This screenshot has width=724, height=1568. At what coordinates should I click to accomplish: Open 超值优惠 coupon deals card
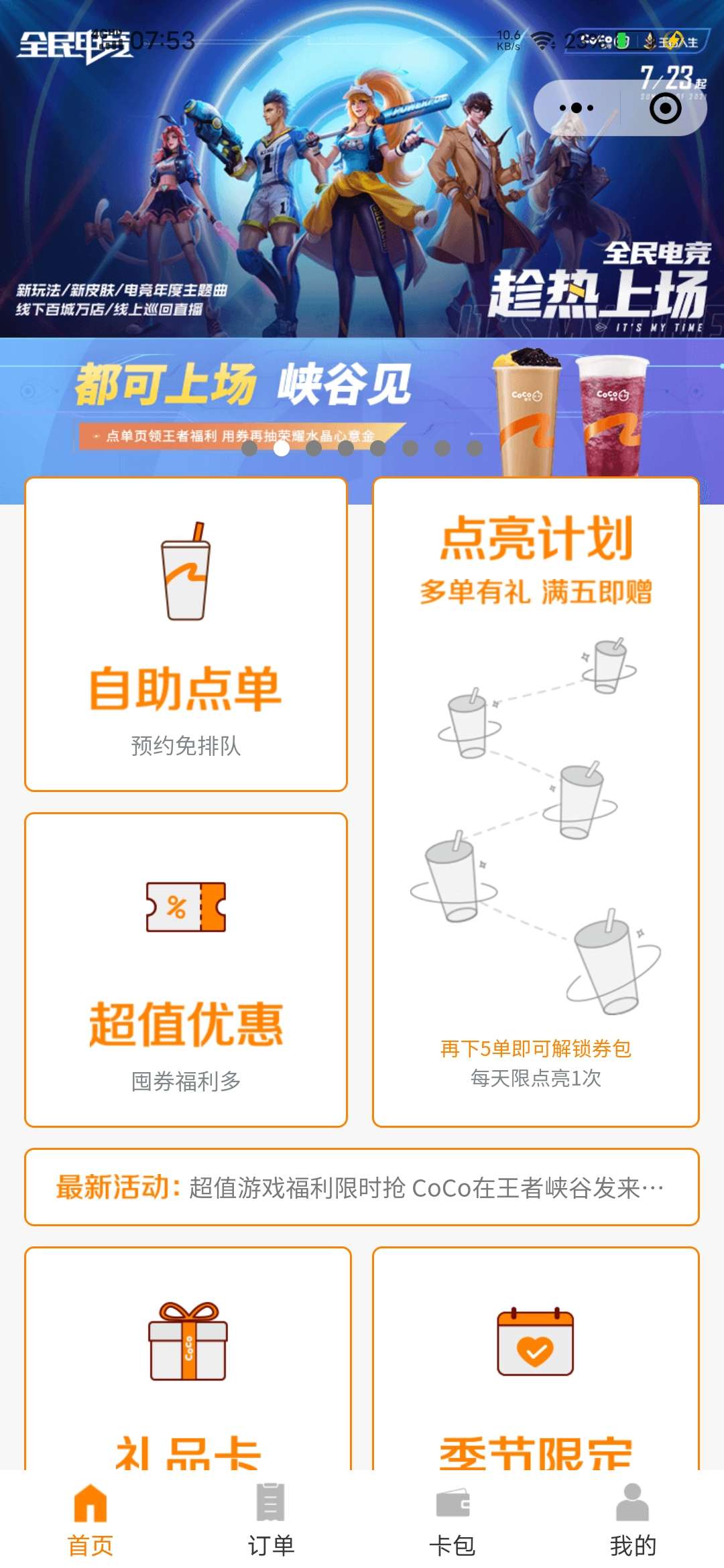coord(186,970)
